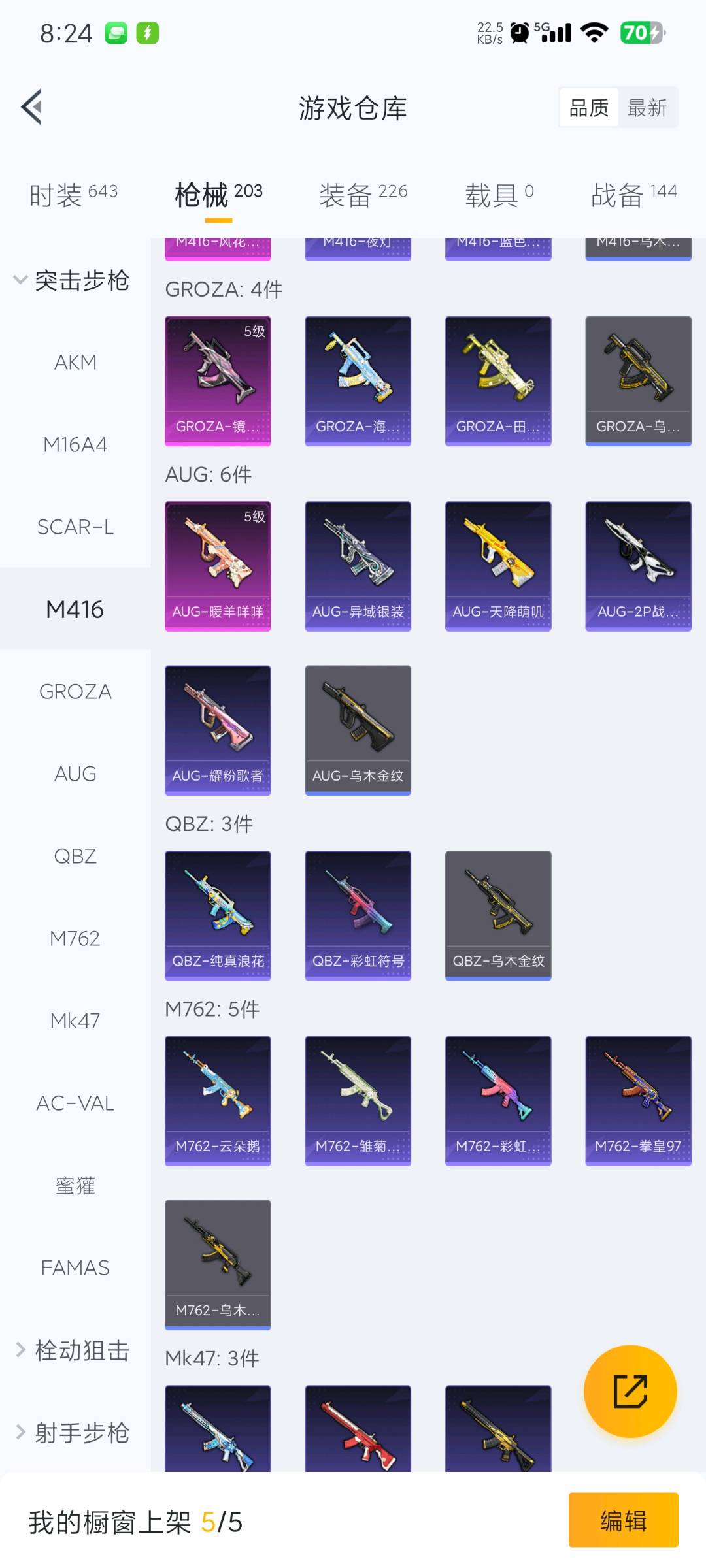The height and width of the screenshot is (1568, 706).
Task: Go back from the 游戏仓库 page
Action: (32, 106)
